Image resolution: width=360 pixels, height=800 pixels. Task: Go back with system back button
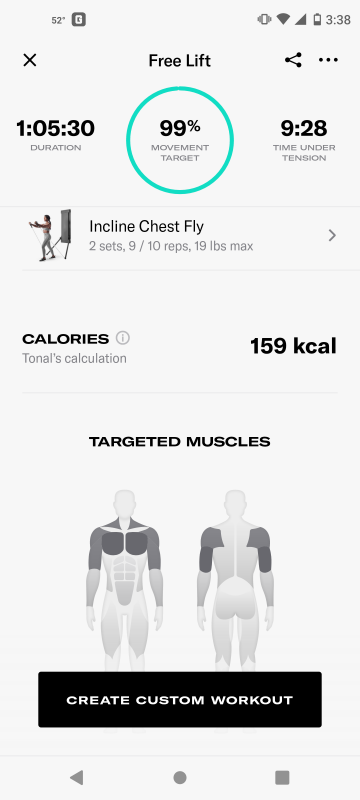pos(76,778)
